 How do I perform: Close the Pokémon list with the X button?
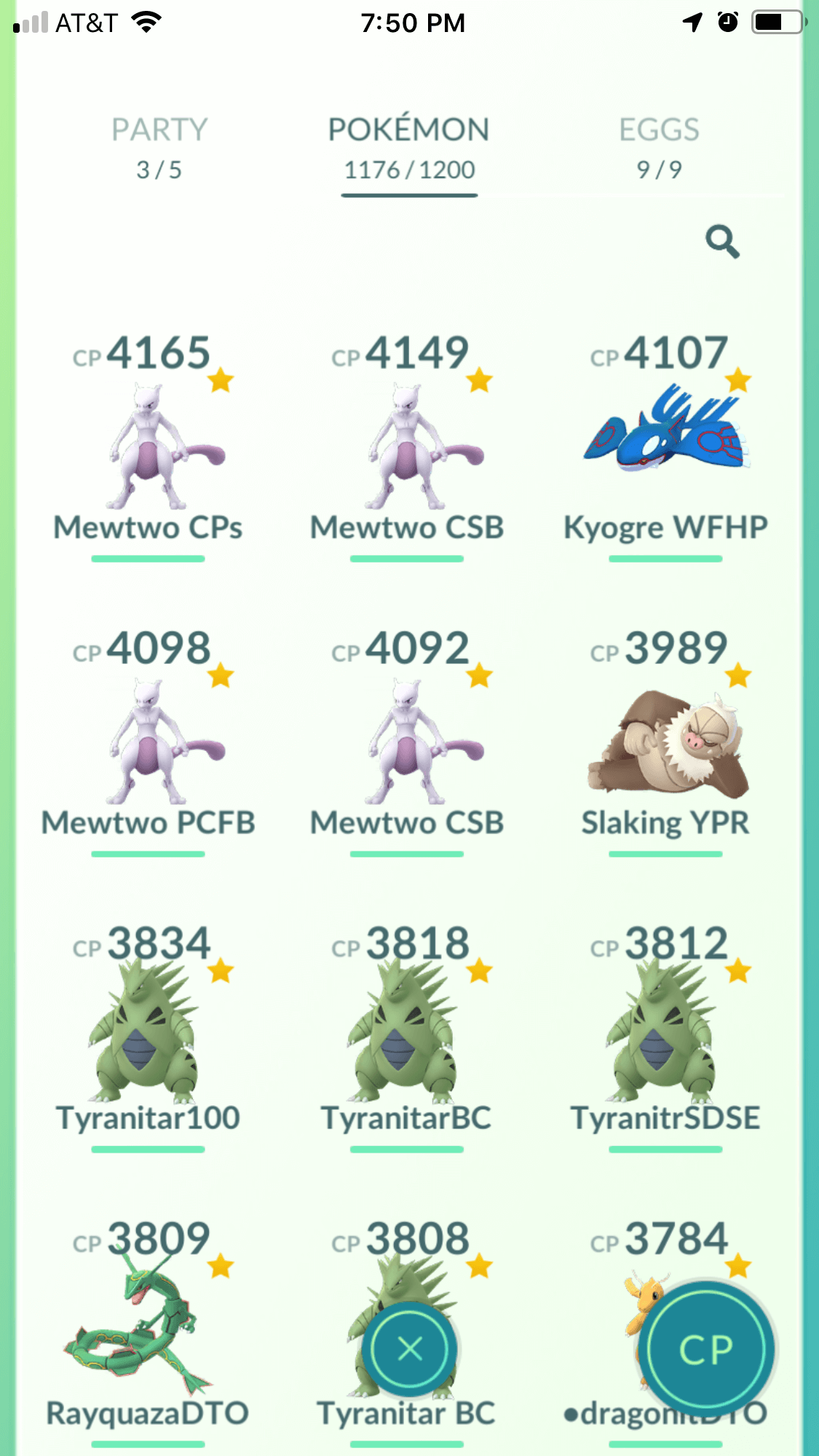coord(410,1349)
